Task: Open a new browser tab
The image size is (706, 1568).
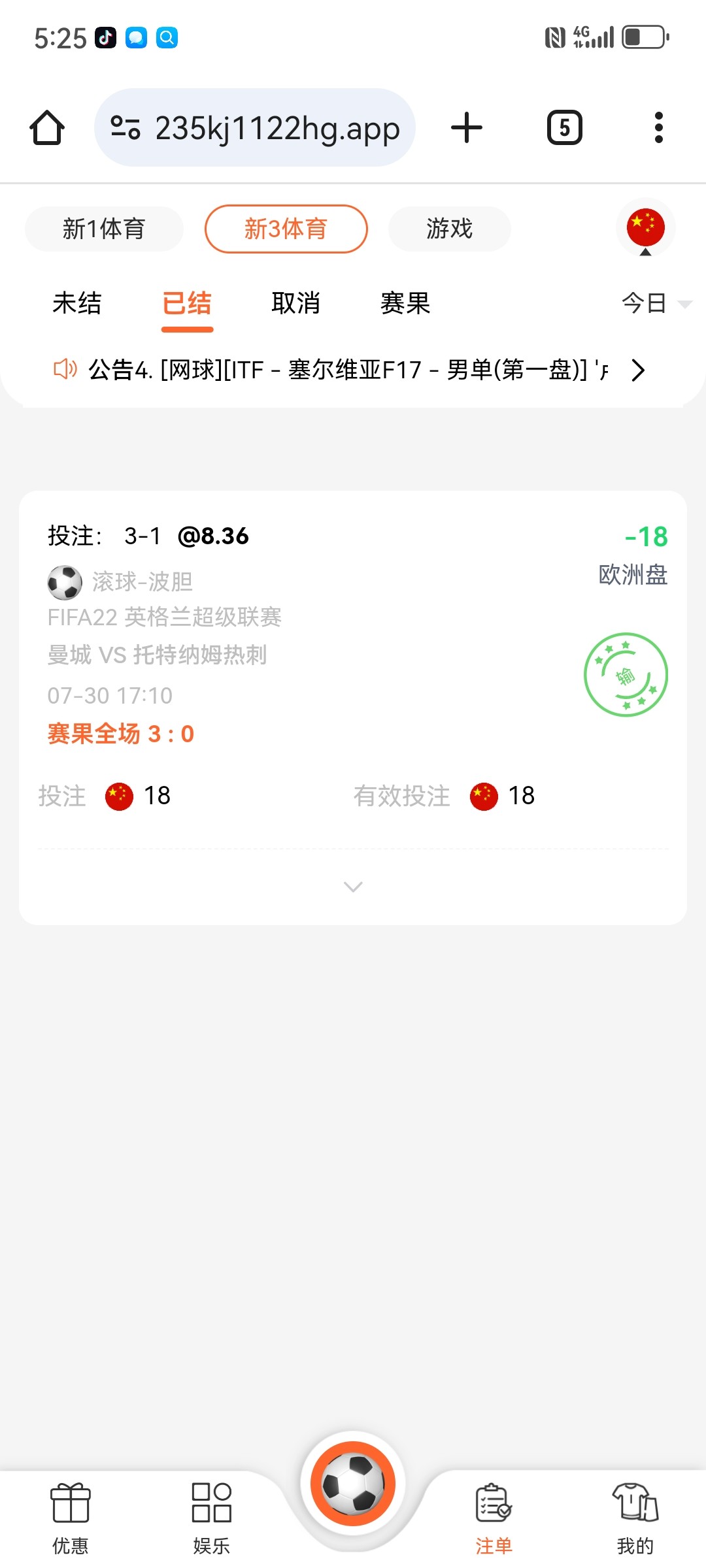Action: coord(467,127)
